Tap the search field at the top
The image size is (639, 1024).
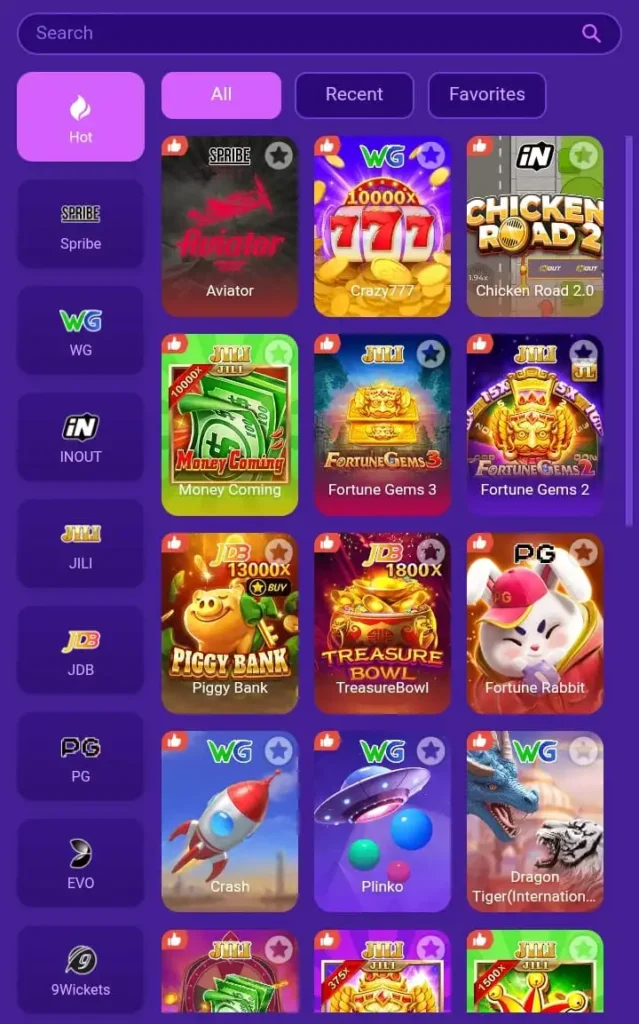300,33
